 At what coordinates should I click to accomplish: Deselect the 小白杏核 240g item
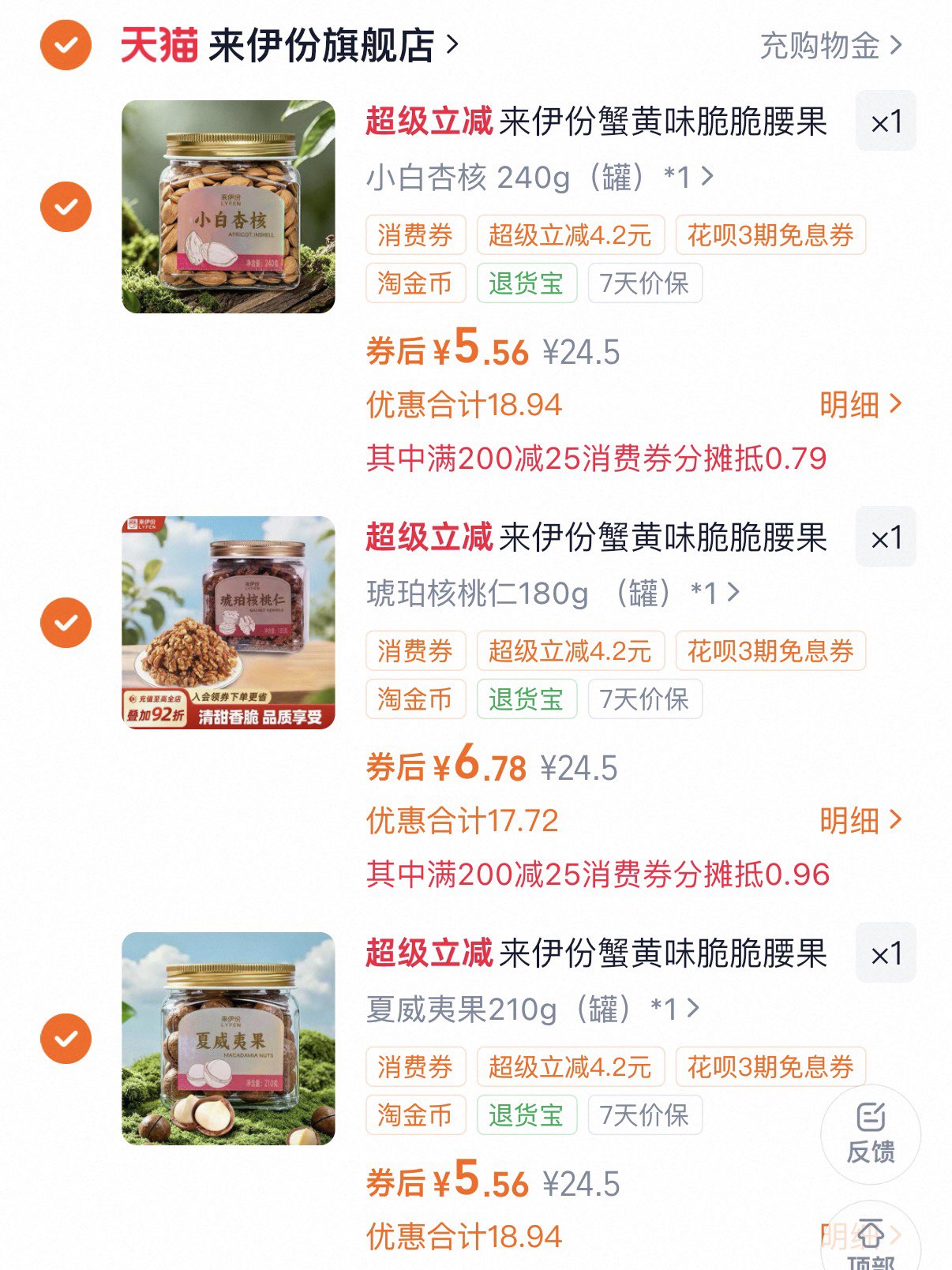[x=66, y=207]
